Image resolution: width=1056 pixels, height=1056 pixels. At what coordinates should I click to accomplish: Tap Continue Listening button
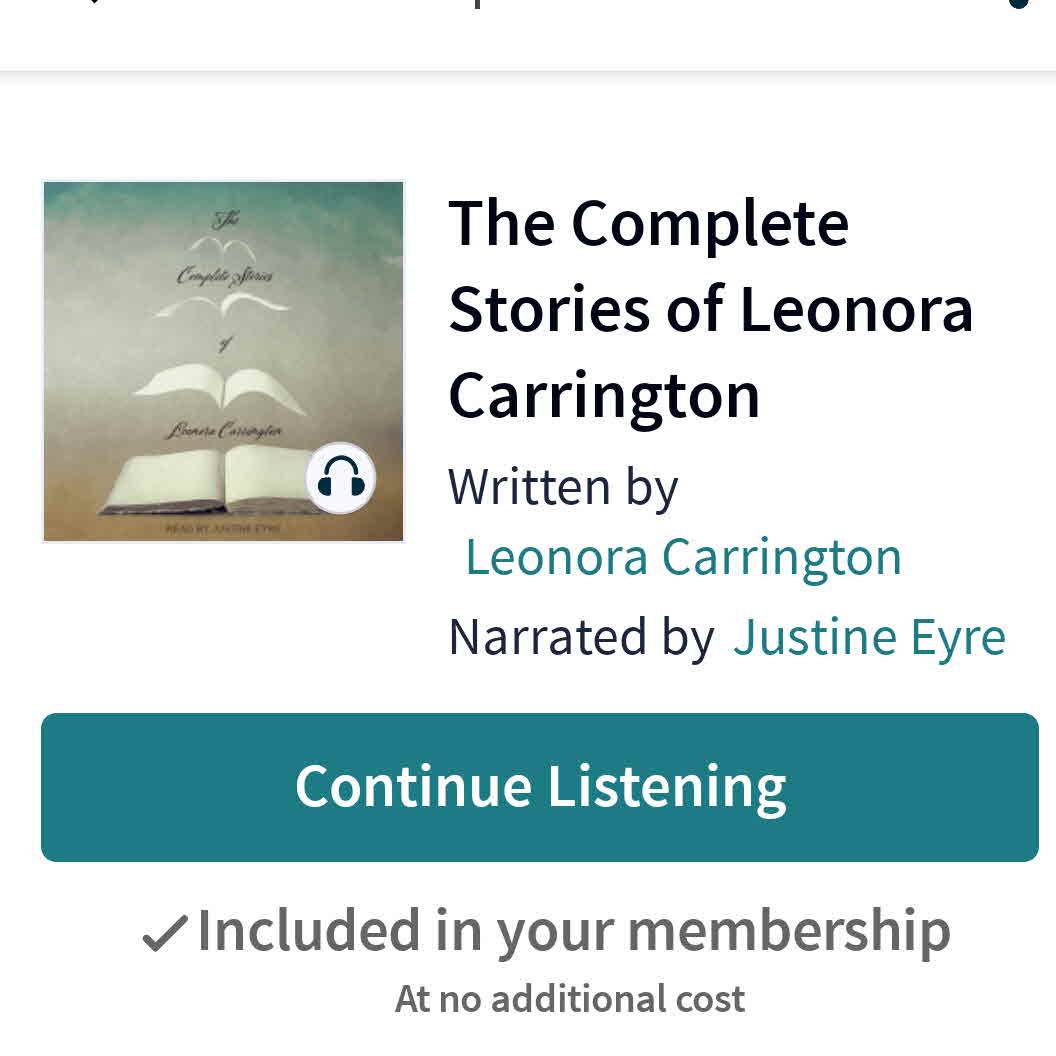[x=539, y=787]
